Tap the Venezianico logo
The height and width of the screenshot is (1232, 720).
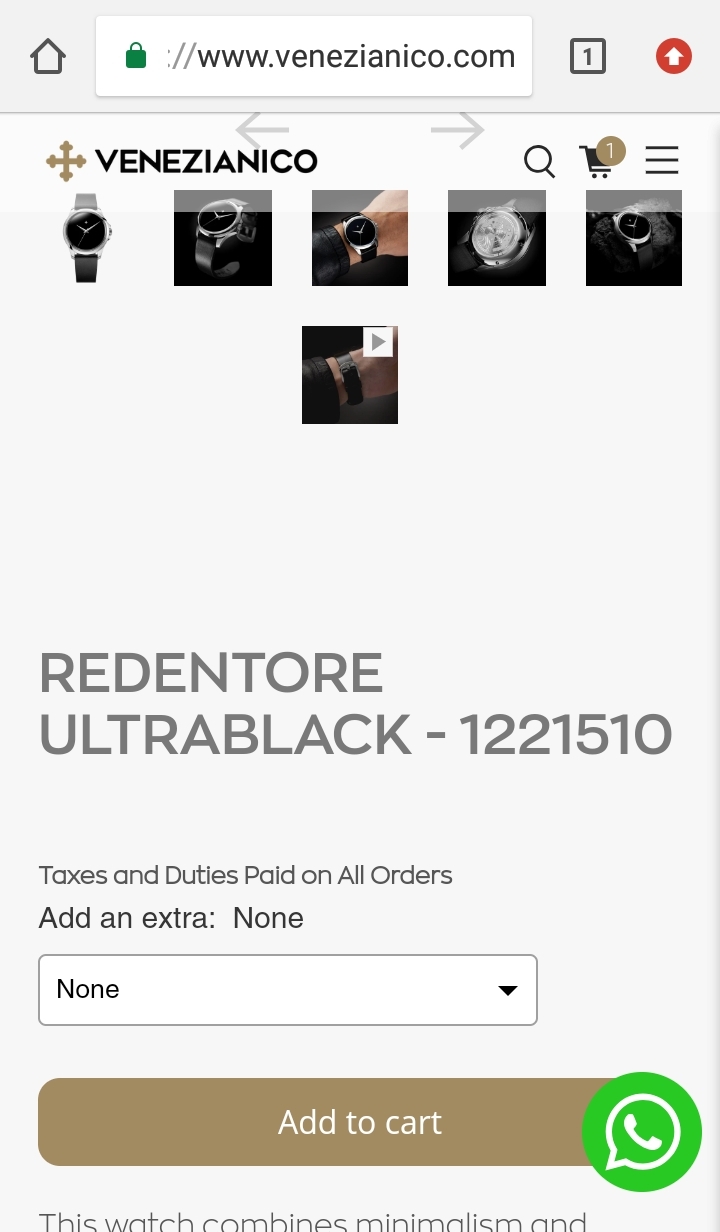point(181,160)
